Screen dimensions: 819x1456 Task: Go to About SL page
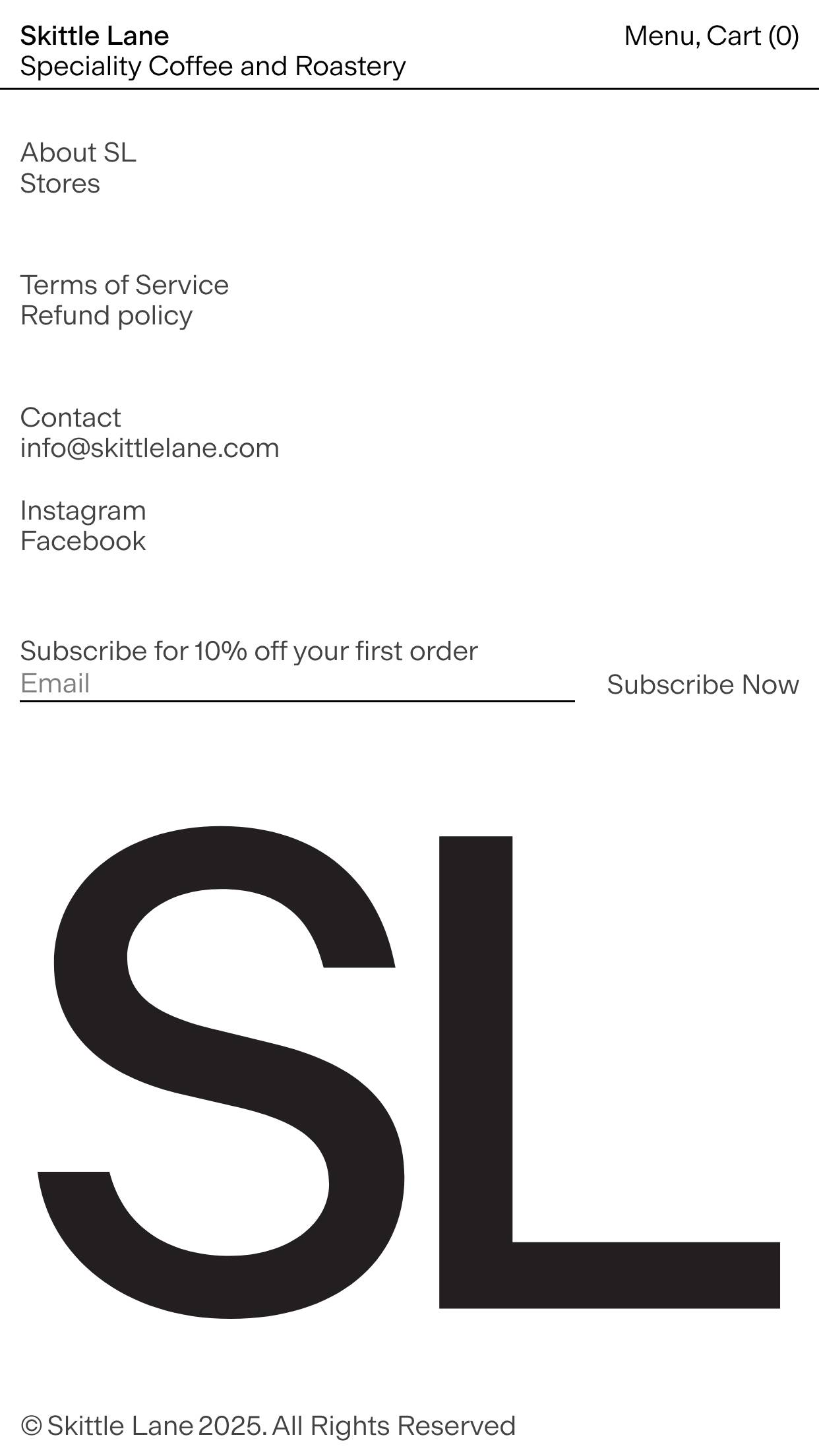click(78, 153)
